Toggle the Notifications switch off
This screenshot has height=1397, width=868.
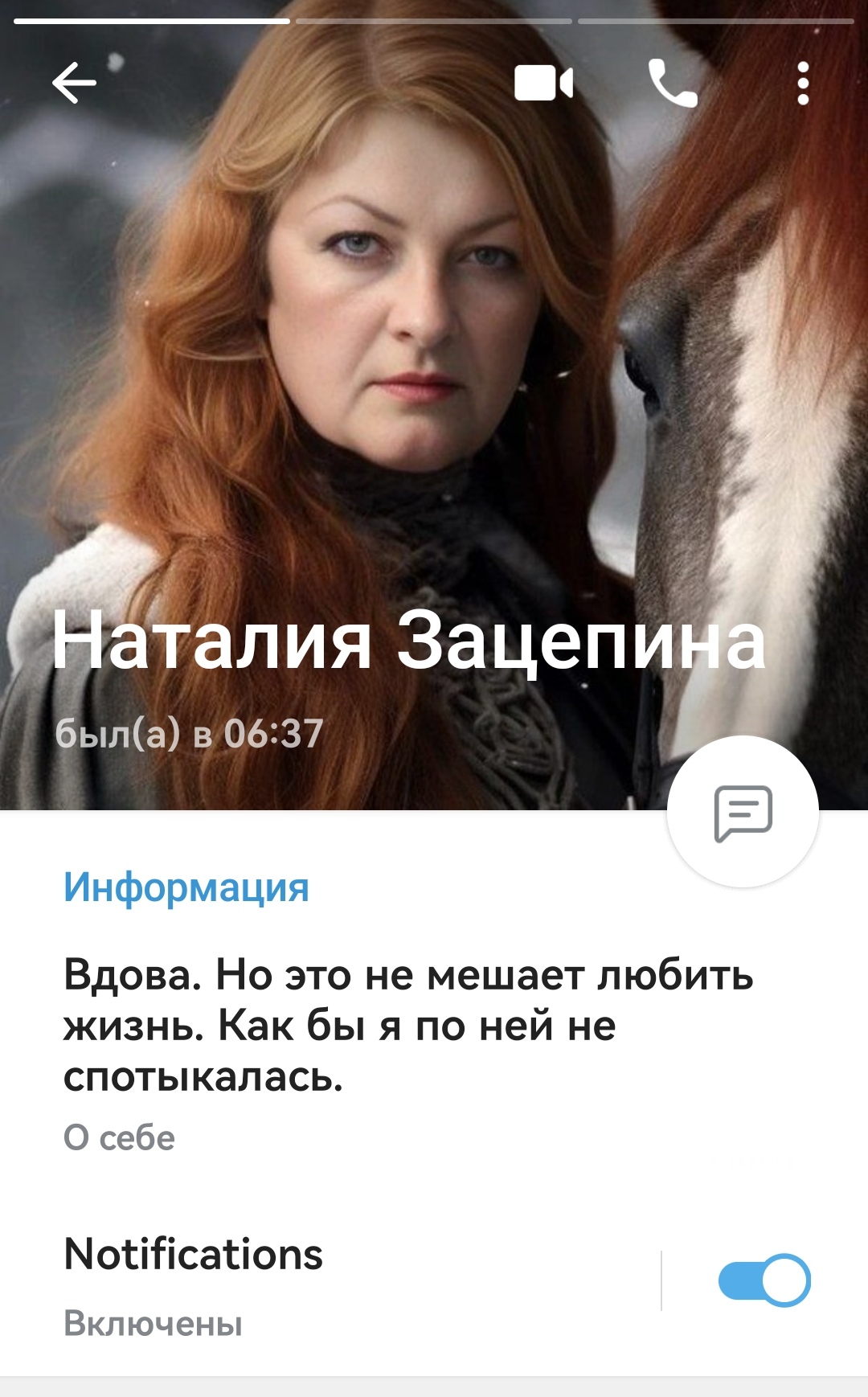point(764,1280)
